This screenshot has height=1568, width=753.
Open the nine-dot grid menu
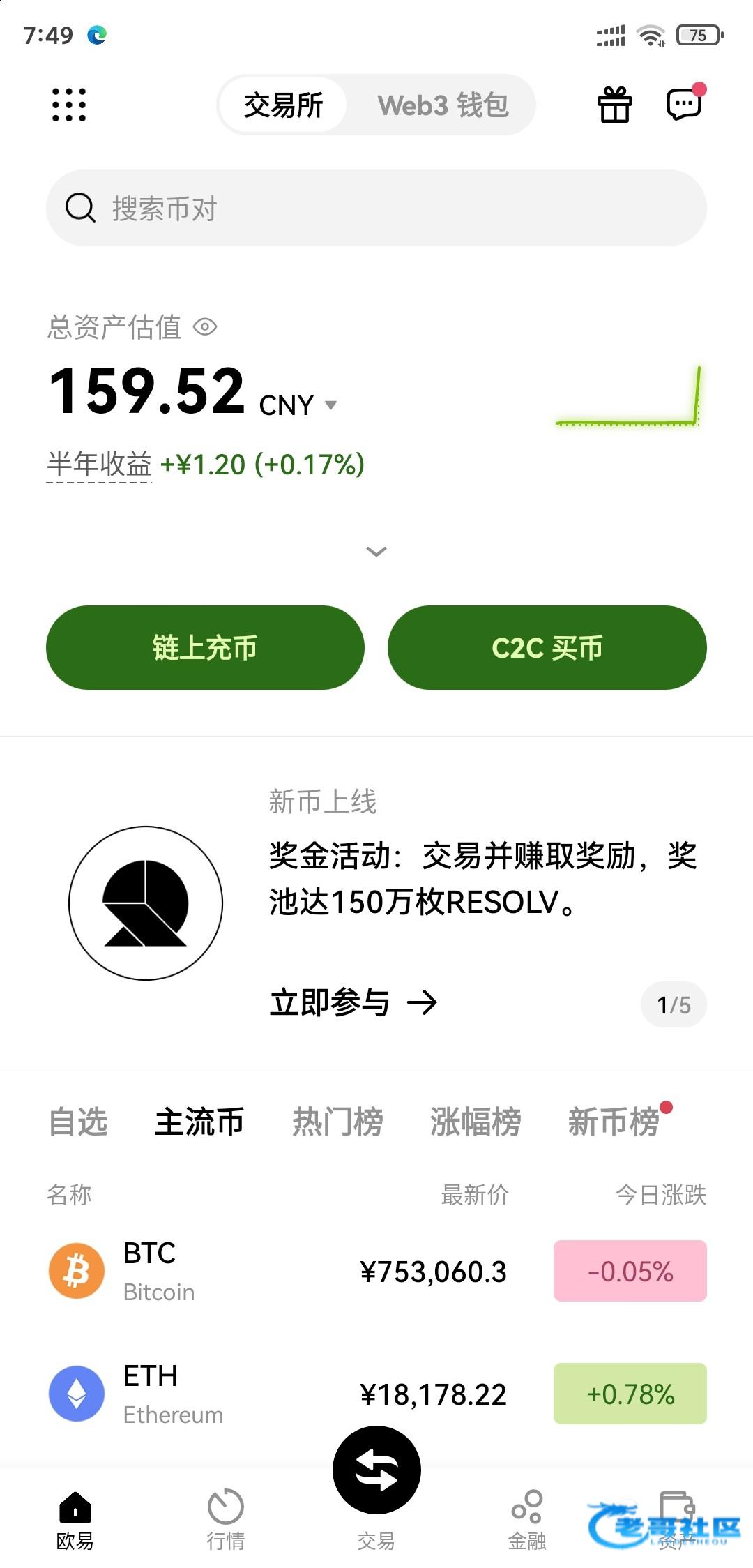(x=69, y=105)
